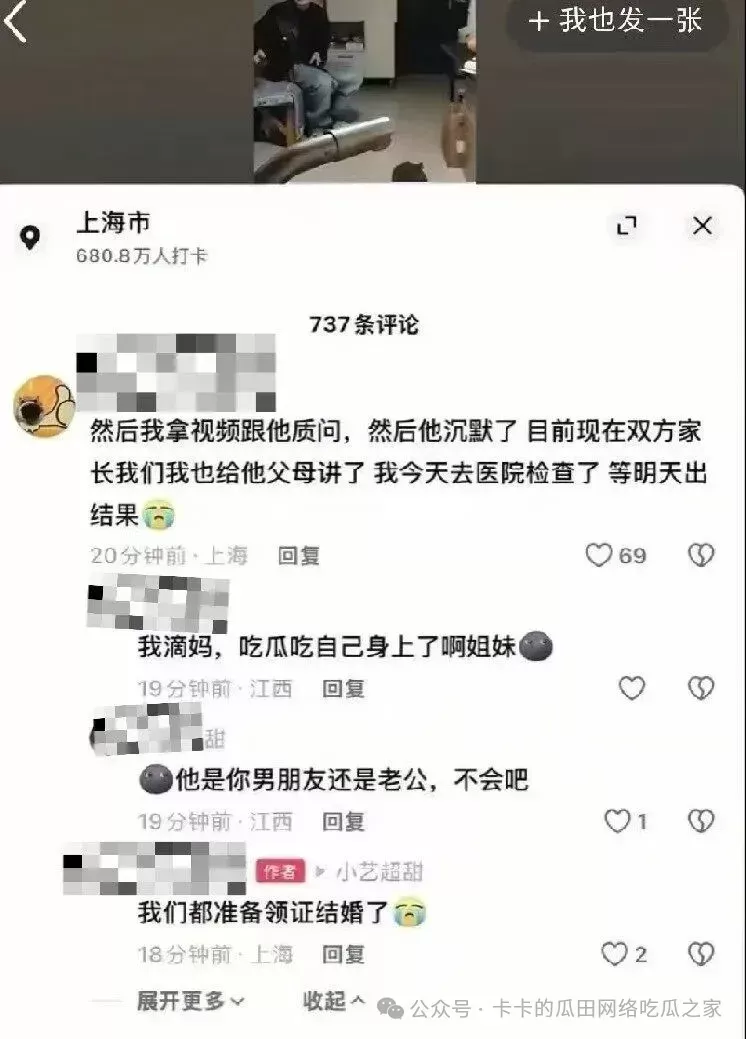This screenshot has height=1039, width=746.
Task: Collapse the replies with 收起
Action: [x=334, y=1001]
